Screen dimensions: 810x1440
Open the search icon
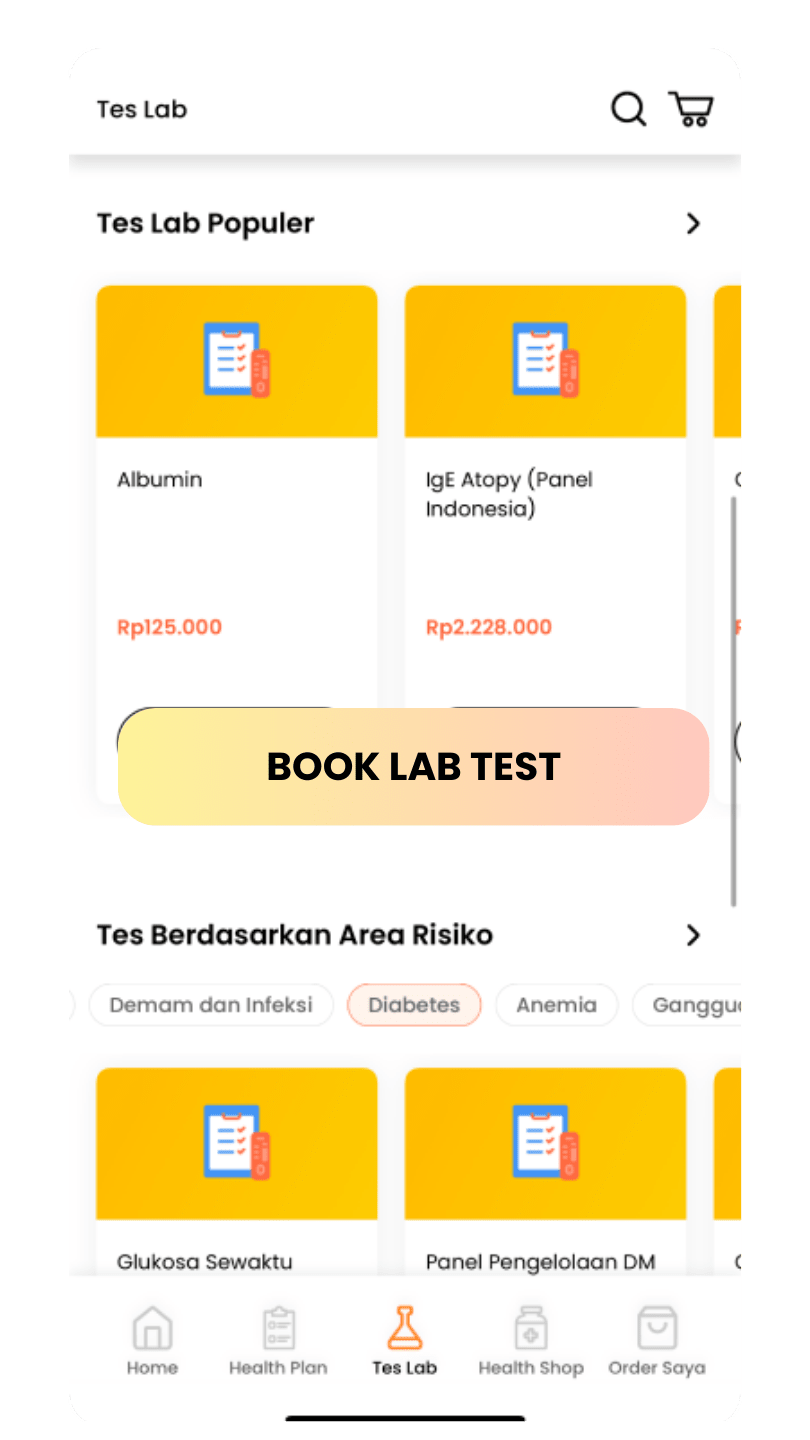click(629, 109)
